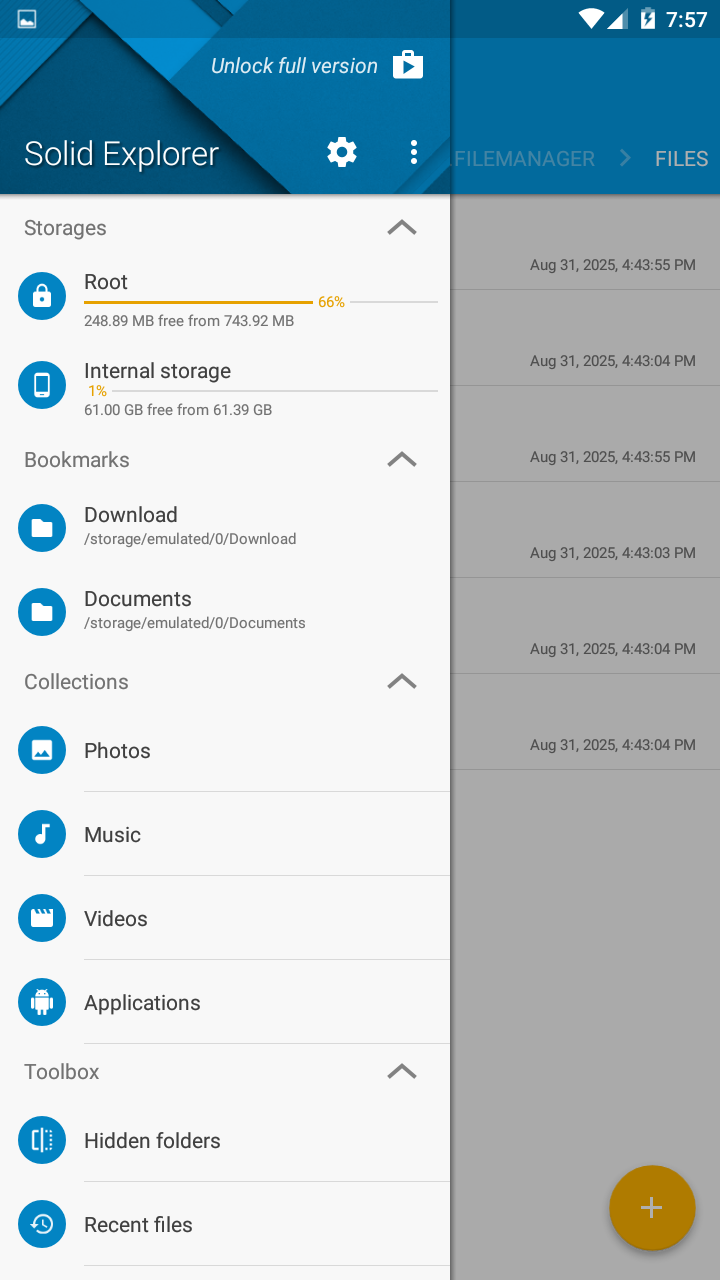Open the Download bookmark
The image size is (720, 1280).
pyautogui.click(x=225, y=526)
